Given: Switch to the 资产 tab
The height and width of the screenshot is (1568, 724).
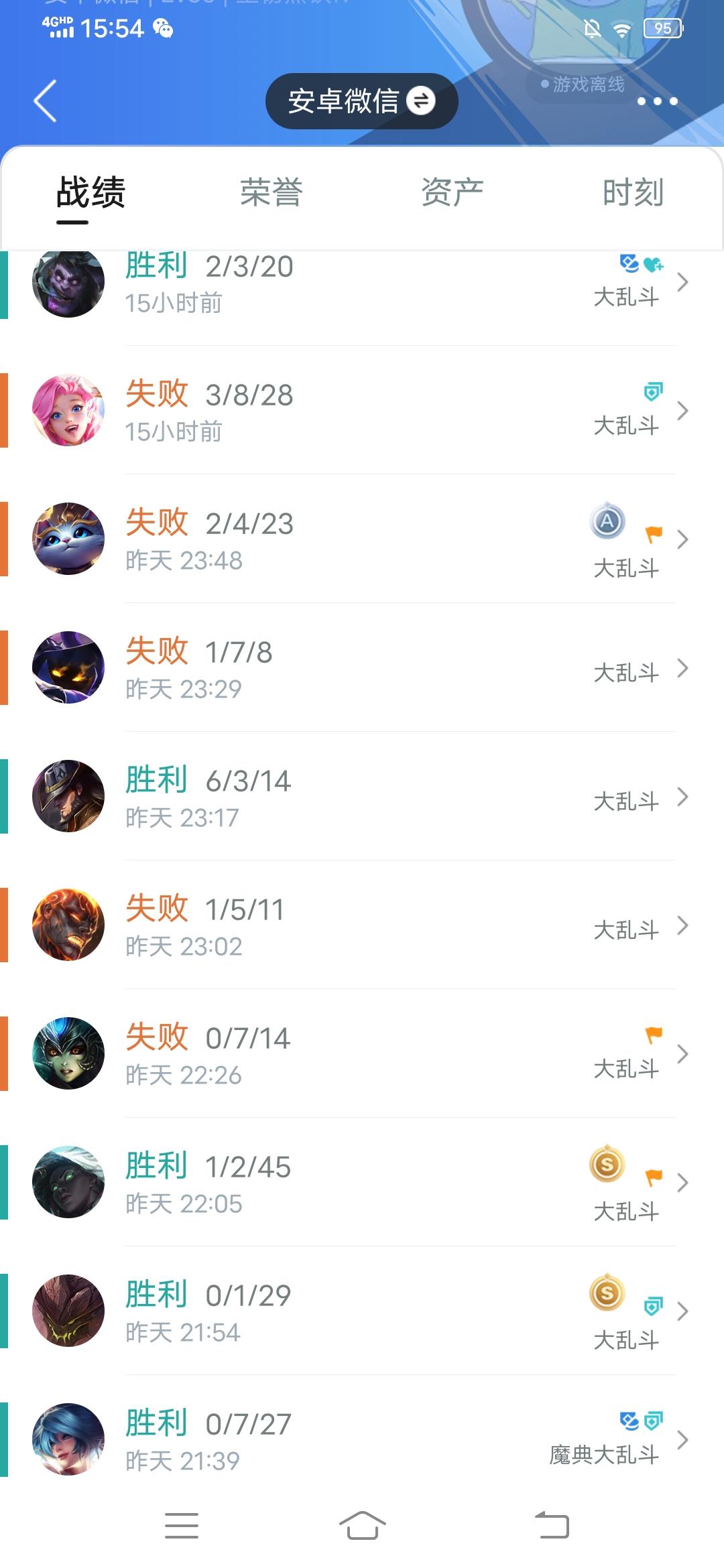Looking at the screenshot, I should (x=452, y=193).
